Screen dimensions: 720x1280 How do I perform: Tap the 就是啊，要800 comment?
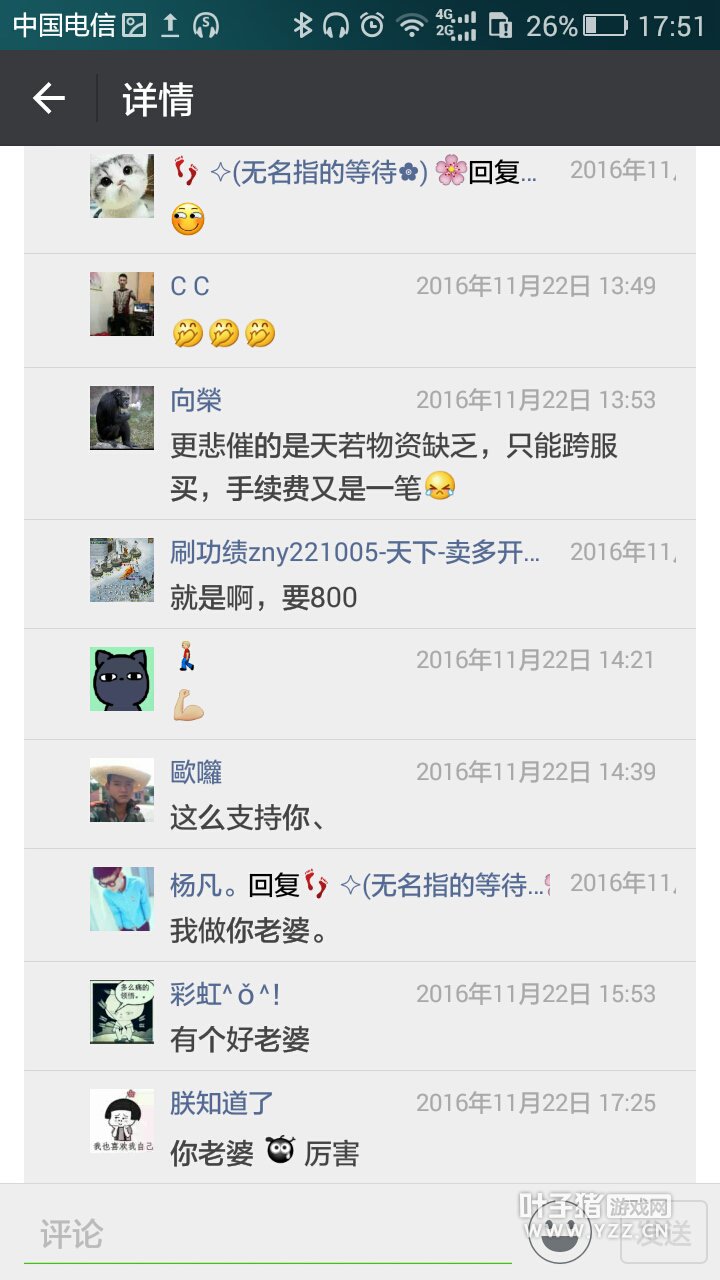pos(263,598)
